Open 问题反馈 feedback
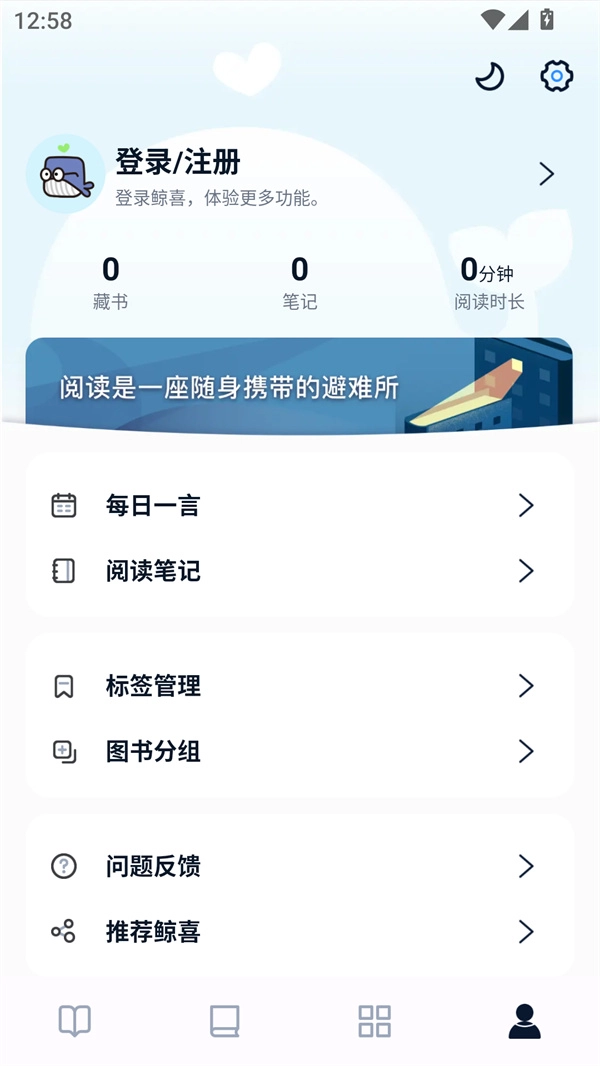The width and height of the screenshot is (600, 1066). tap(299, 866)
